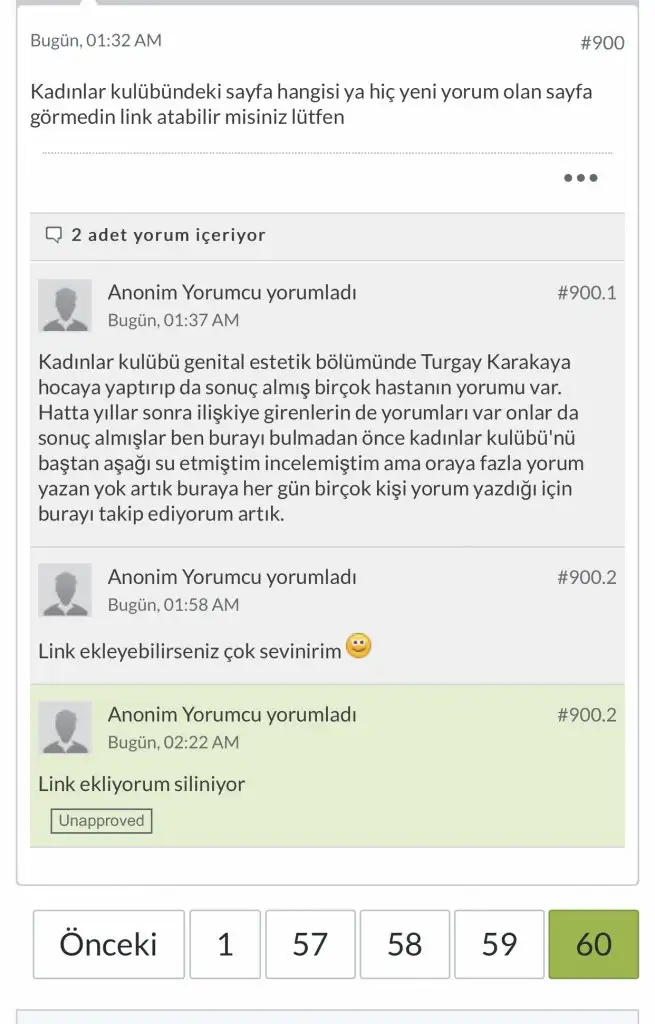Select current page 60 button
The image size is (655, 1024).
(x=593, y=944)
